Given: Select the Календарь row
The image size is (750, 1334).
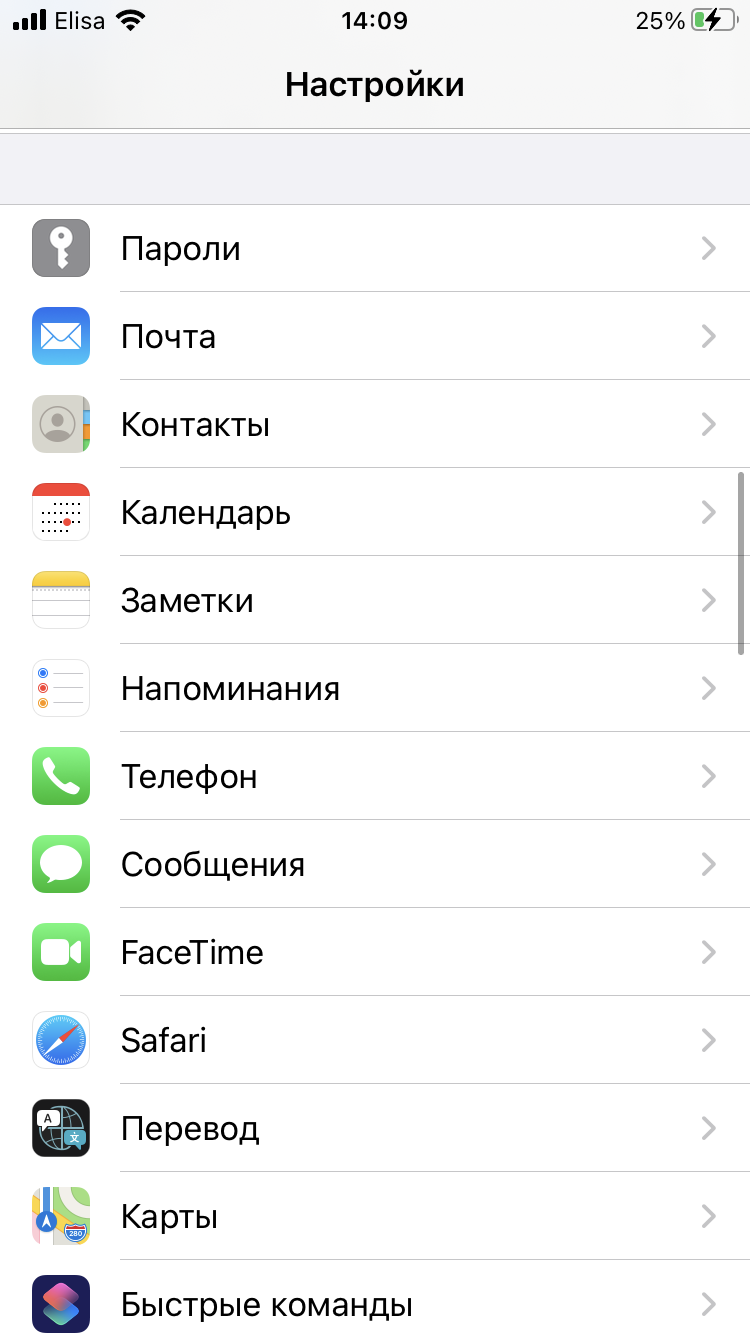Looking at the screenshot, I should tap(375, 512).
